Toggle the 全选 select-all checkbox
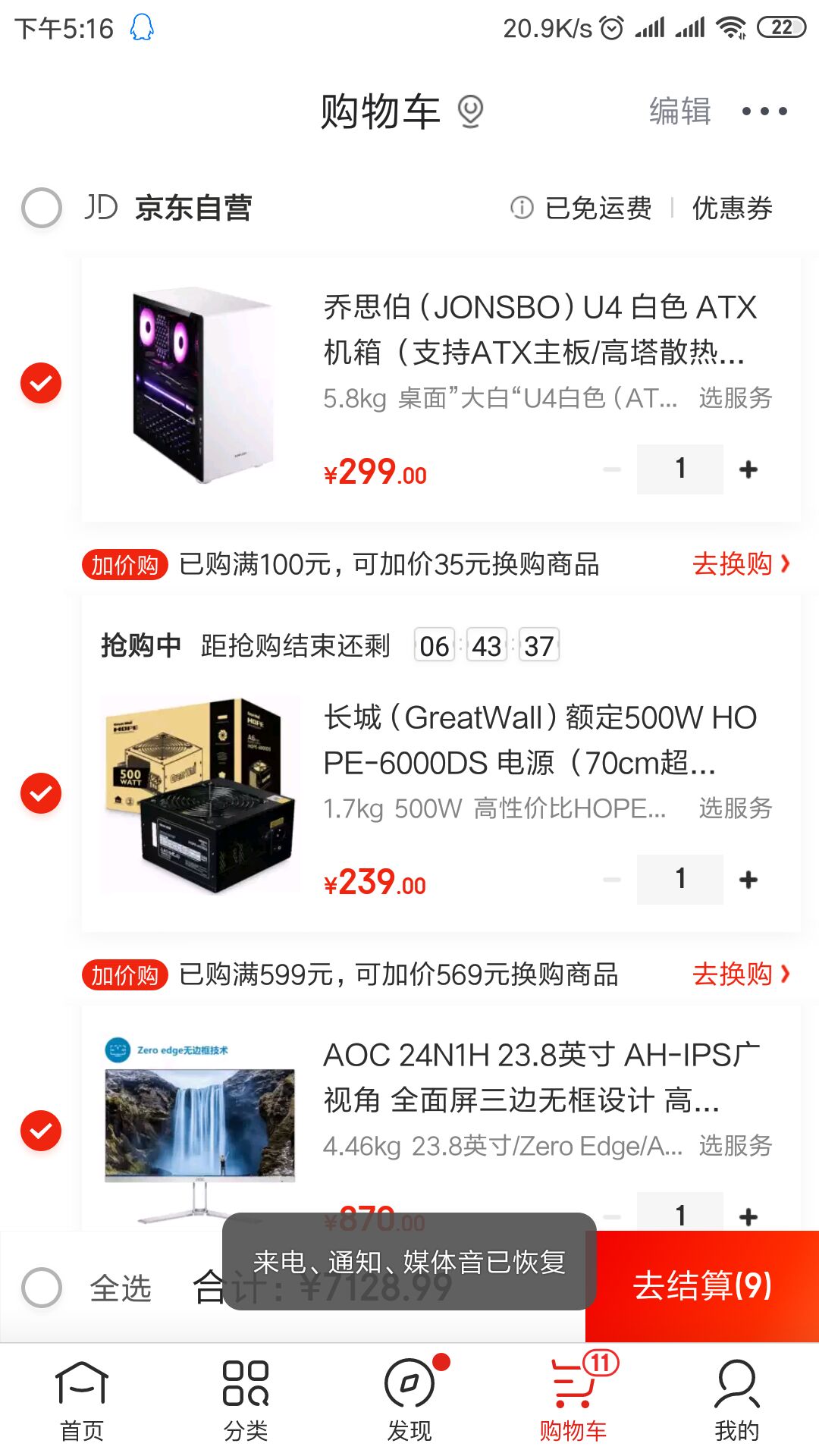 point(42,1288)
